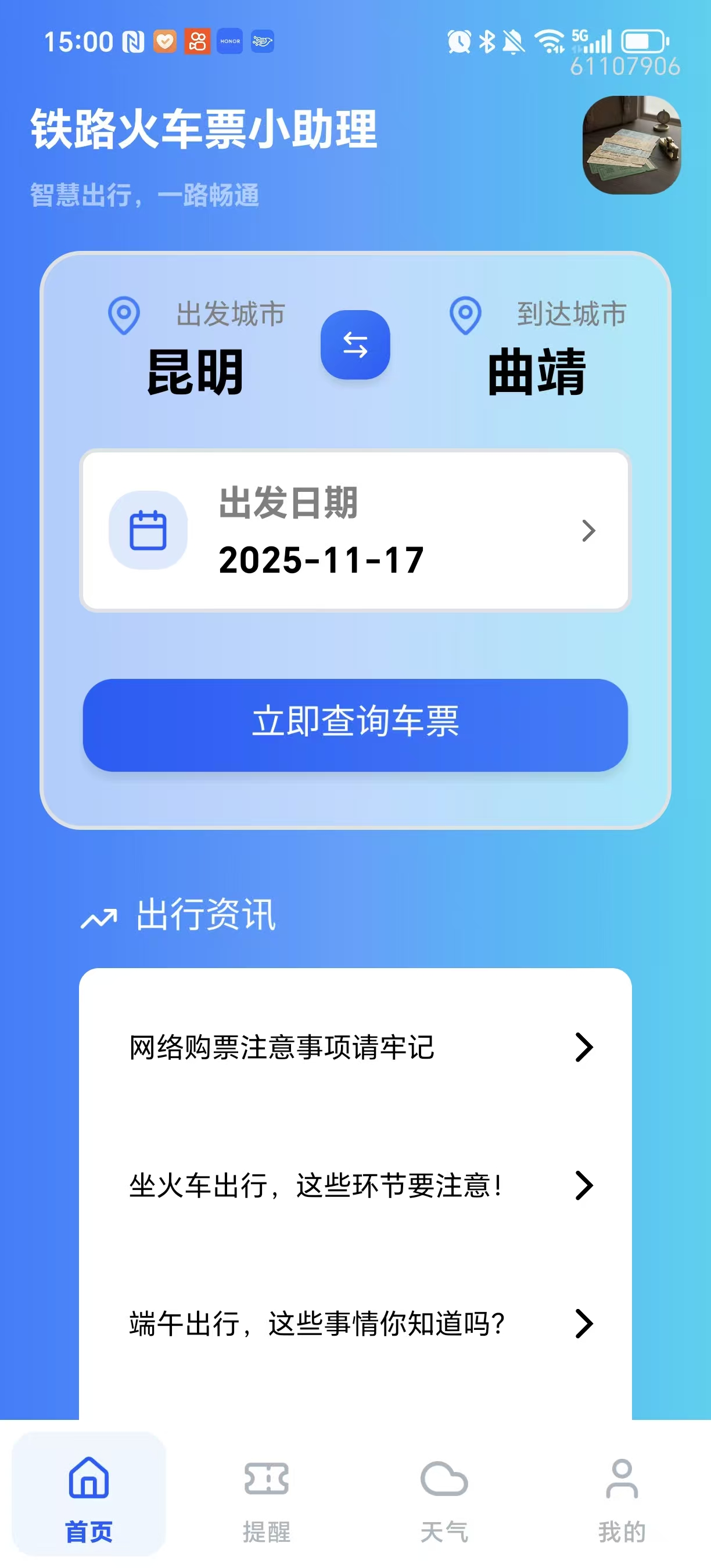Open the 出发日期 date picker
This screenshot has height=1568, width=711.
(x=355, y=530)
